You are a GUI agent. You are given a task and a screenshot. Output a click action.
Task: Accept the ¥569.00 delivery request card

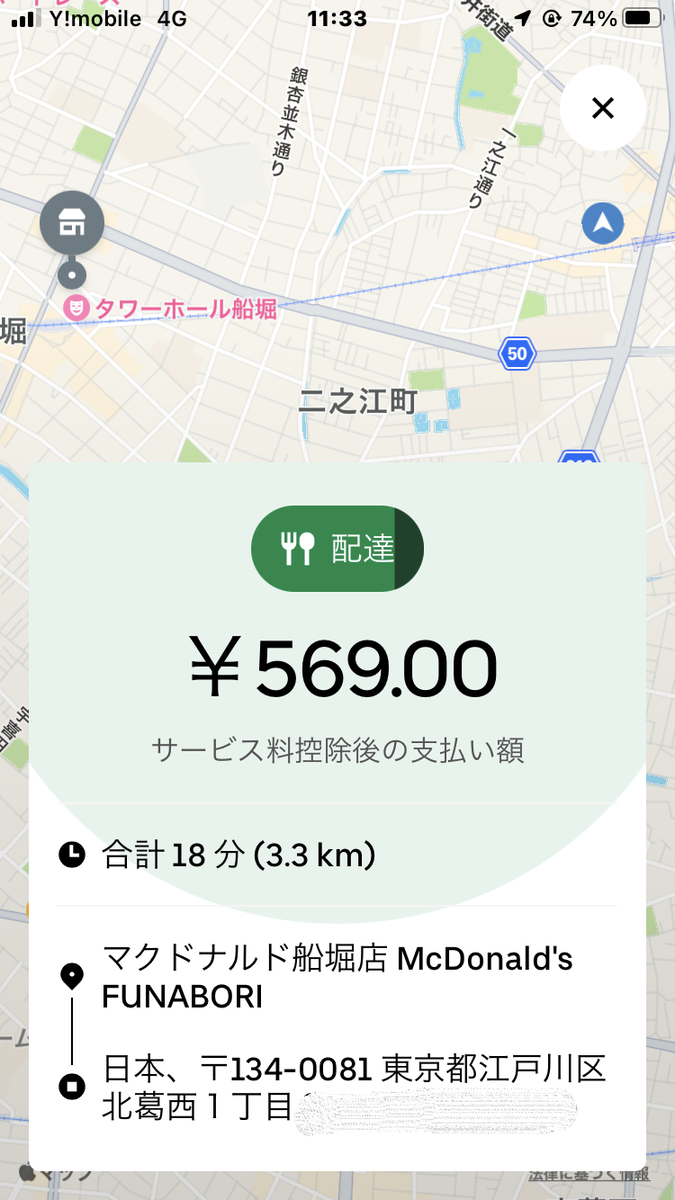337,816
